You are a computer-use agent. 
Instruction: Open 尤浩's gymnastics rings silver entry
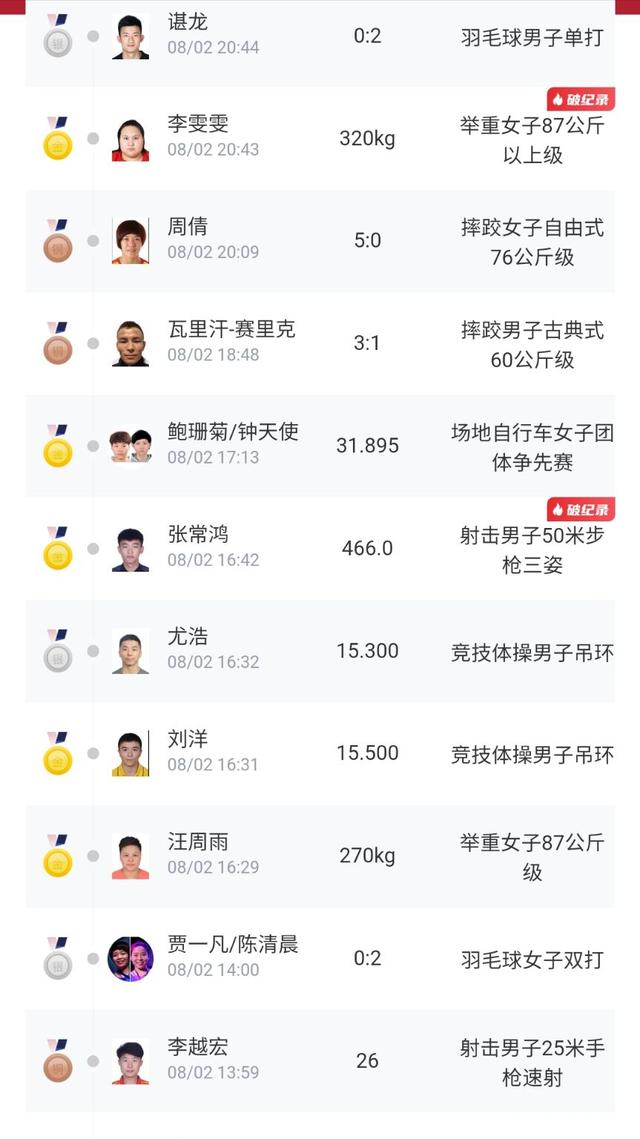330,651
